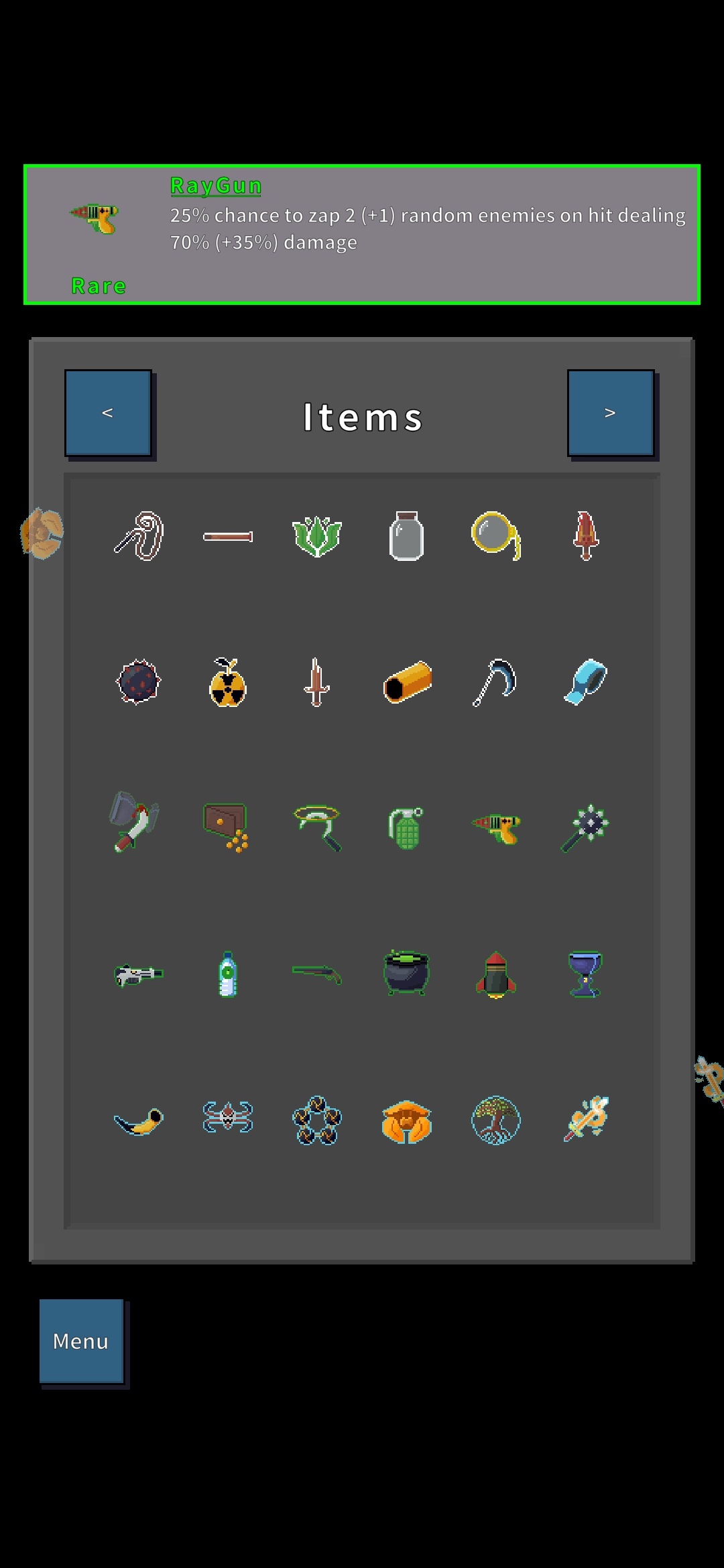This screenshot has height=1568, width=724.
Task: Select the scythe item
Action: click(x=496, y=682)
